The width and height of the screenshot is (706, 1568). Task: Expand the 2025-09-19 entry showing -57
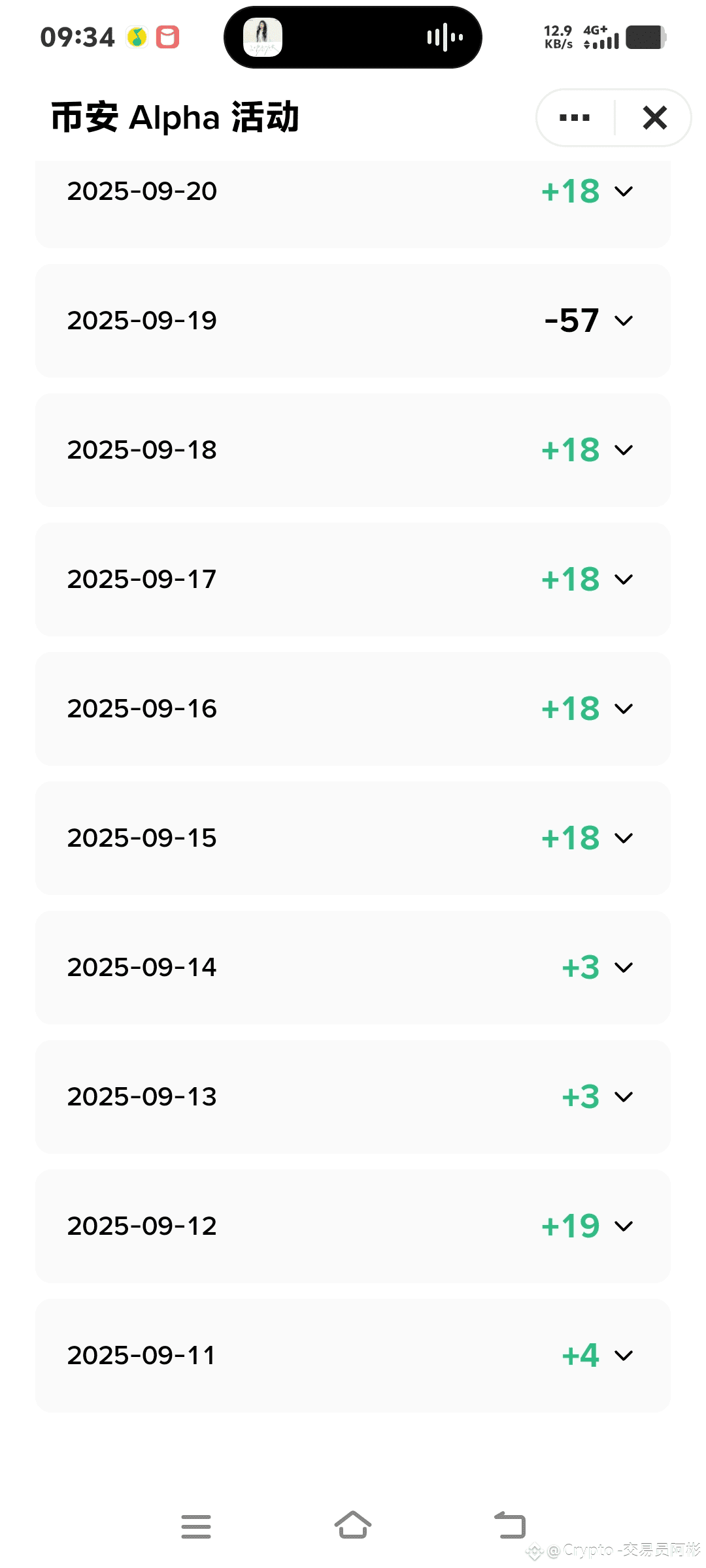(x=353, y=320)
